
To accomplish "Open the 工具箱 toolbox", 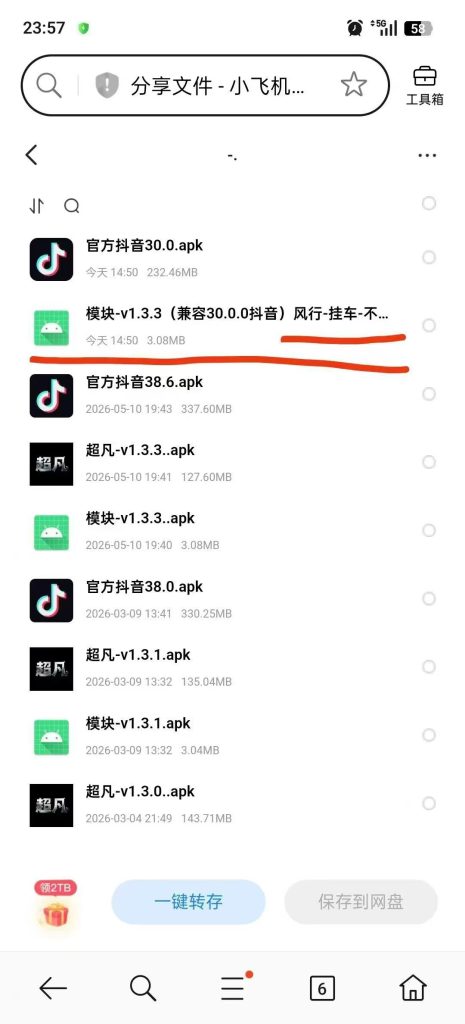I will coord(425,85).
